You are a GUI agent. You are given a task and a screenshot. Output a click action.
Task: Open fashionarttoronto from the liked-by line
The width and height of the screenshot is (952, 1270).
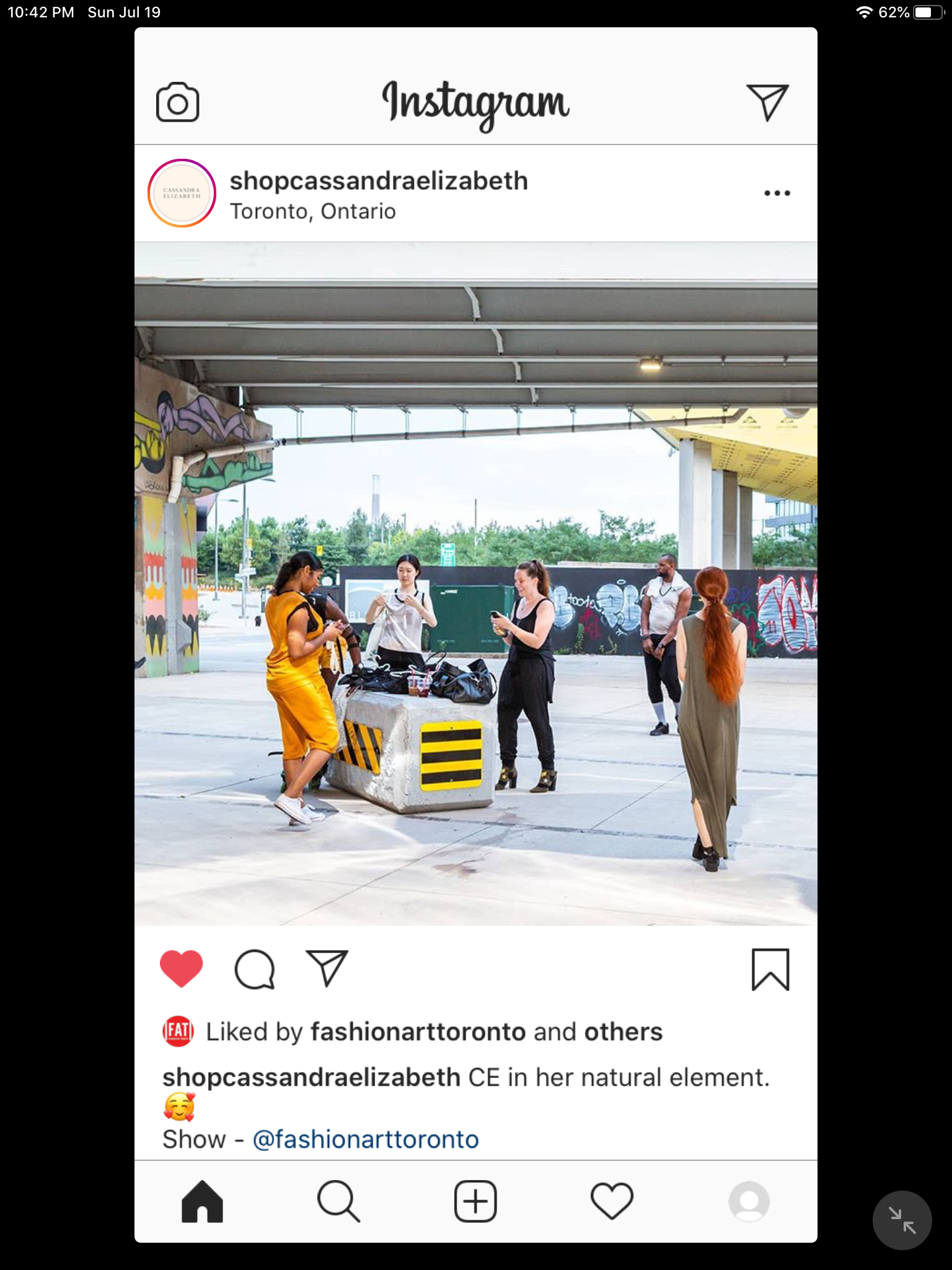tap(418, 1032)
